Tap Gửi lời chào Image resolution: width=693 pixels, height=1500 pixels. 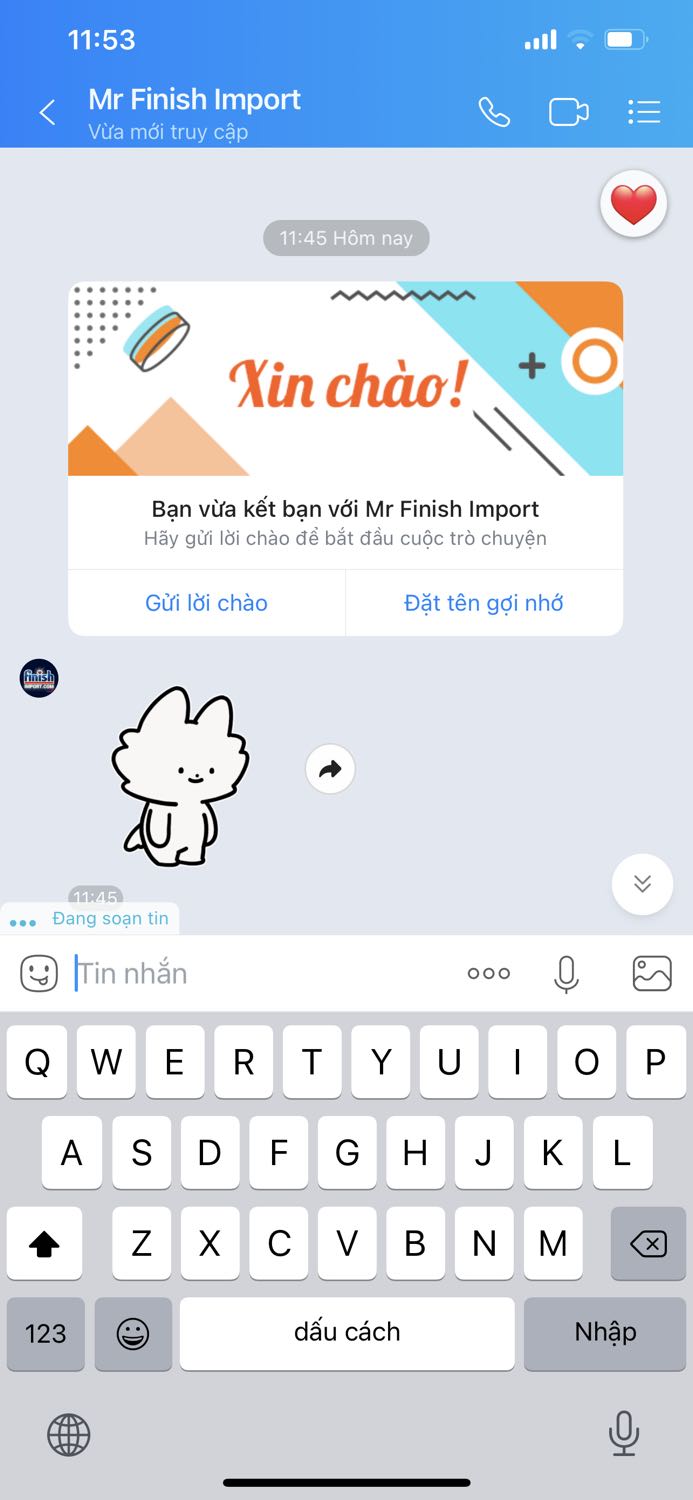point(206,603)
